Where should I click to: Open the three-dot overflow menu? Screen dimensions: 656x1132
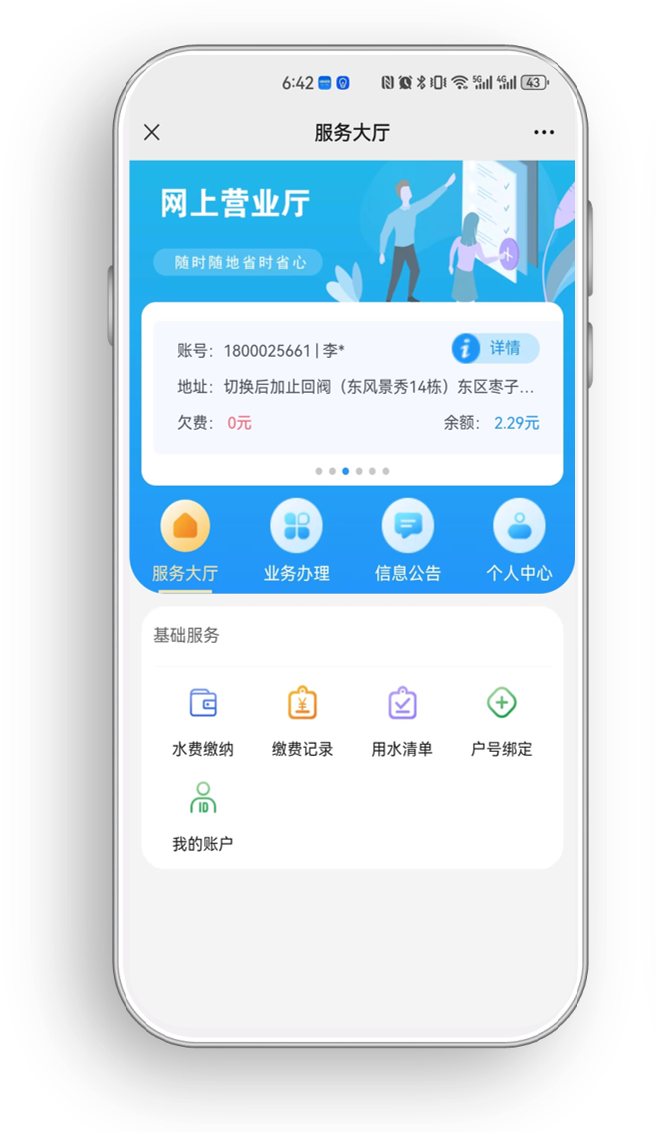[x=543, y=133]
